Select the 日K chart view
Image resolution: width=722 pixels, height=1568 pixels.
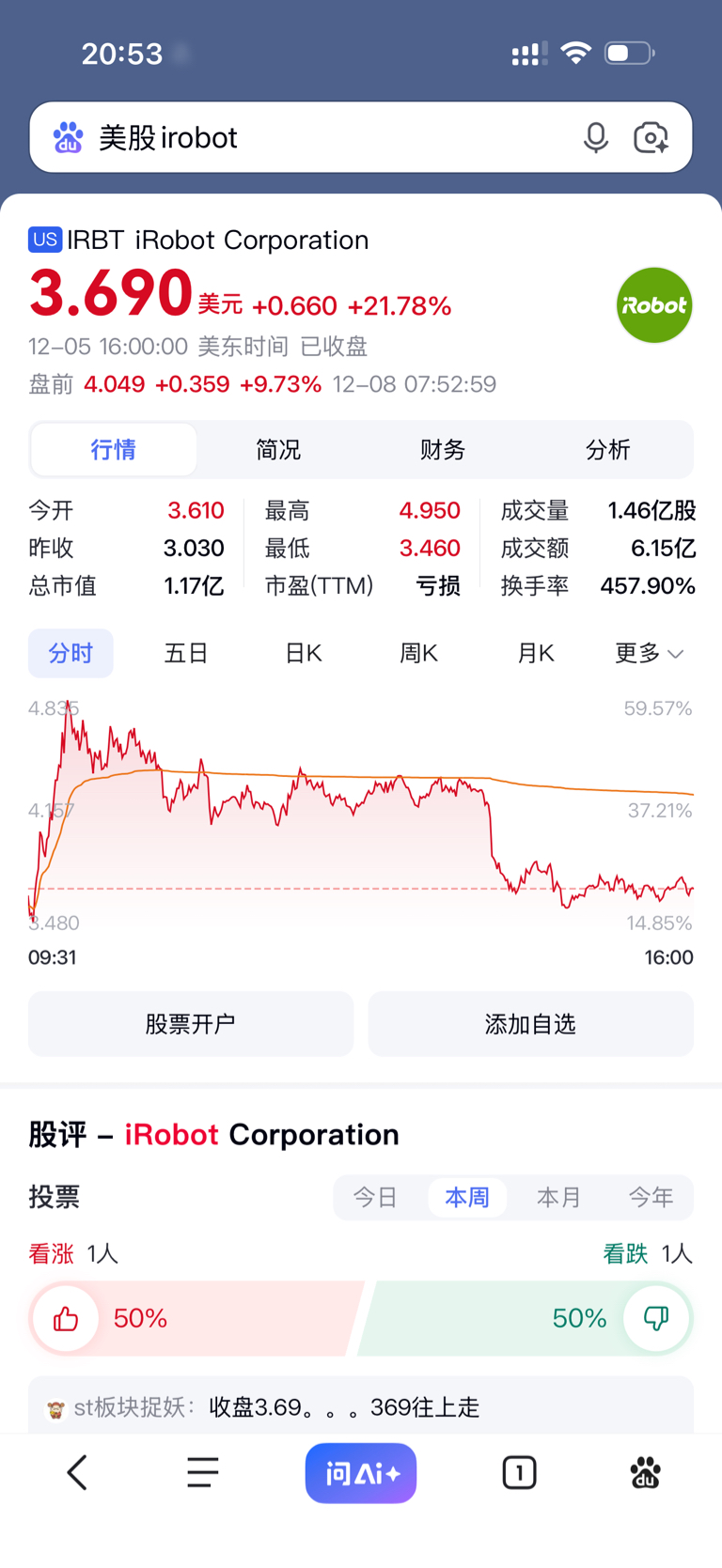(x=304, y=653)
